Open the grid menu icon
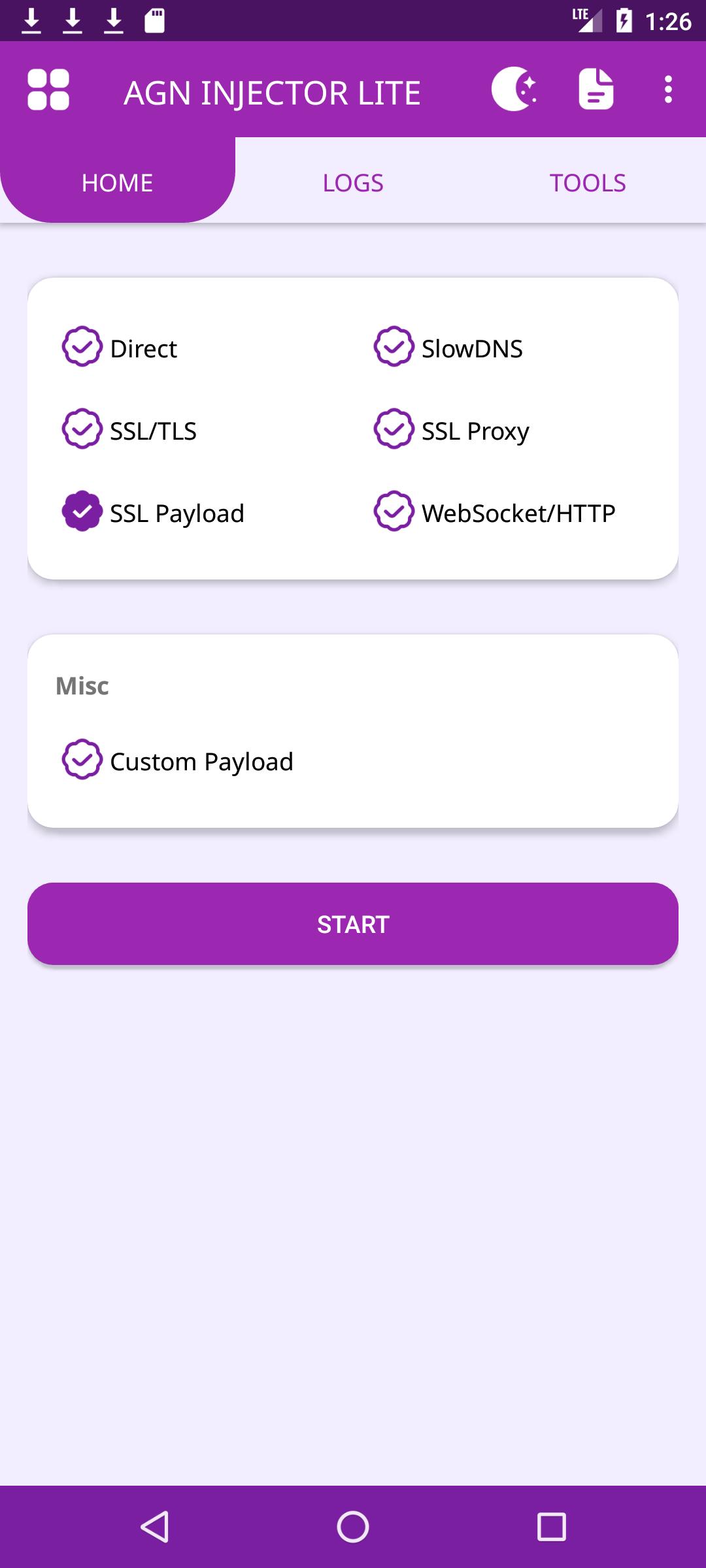Image resolution: width=706 pixels, height=1568 pixels. click(x=48, y=90)
